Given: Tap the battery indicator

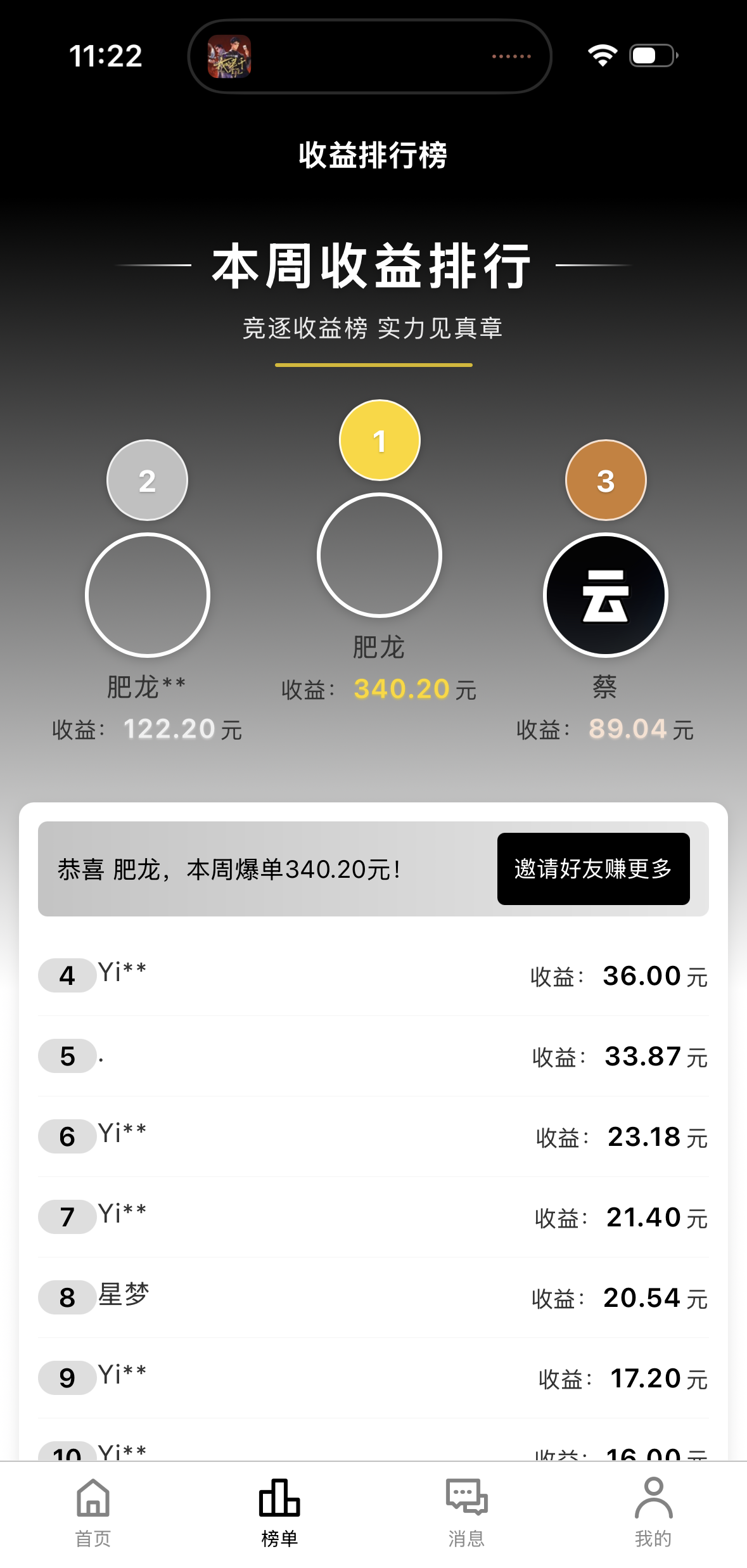Looking at the screenshot, I should coord(649,57).
